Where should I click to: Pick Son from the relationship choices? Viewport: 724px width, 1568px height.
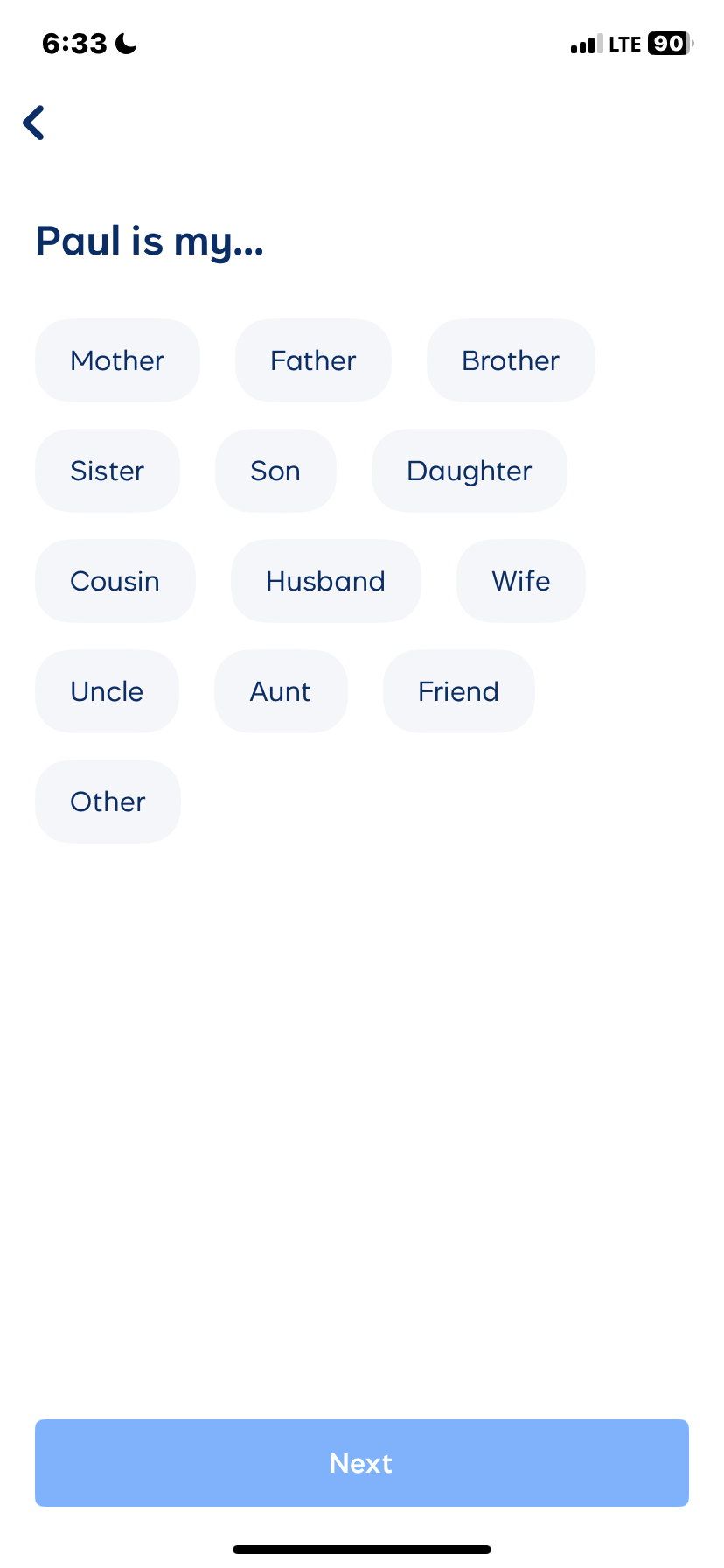pyautogui.click(x=275, y=471)
